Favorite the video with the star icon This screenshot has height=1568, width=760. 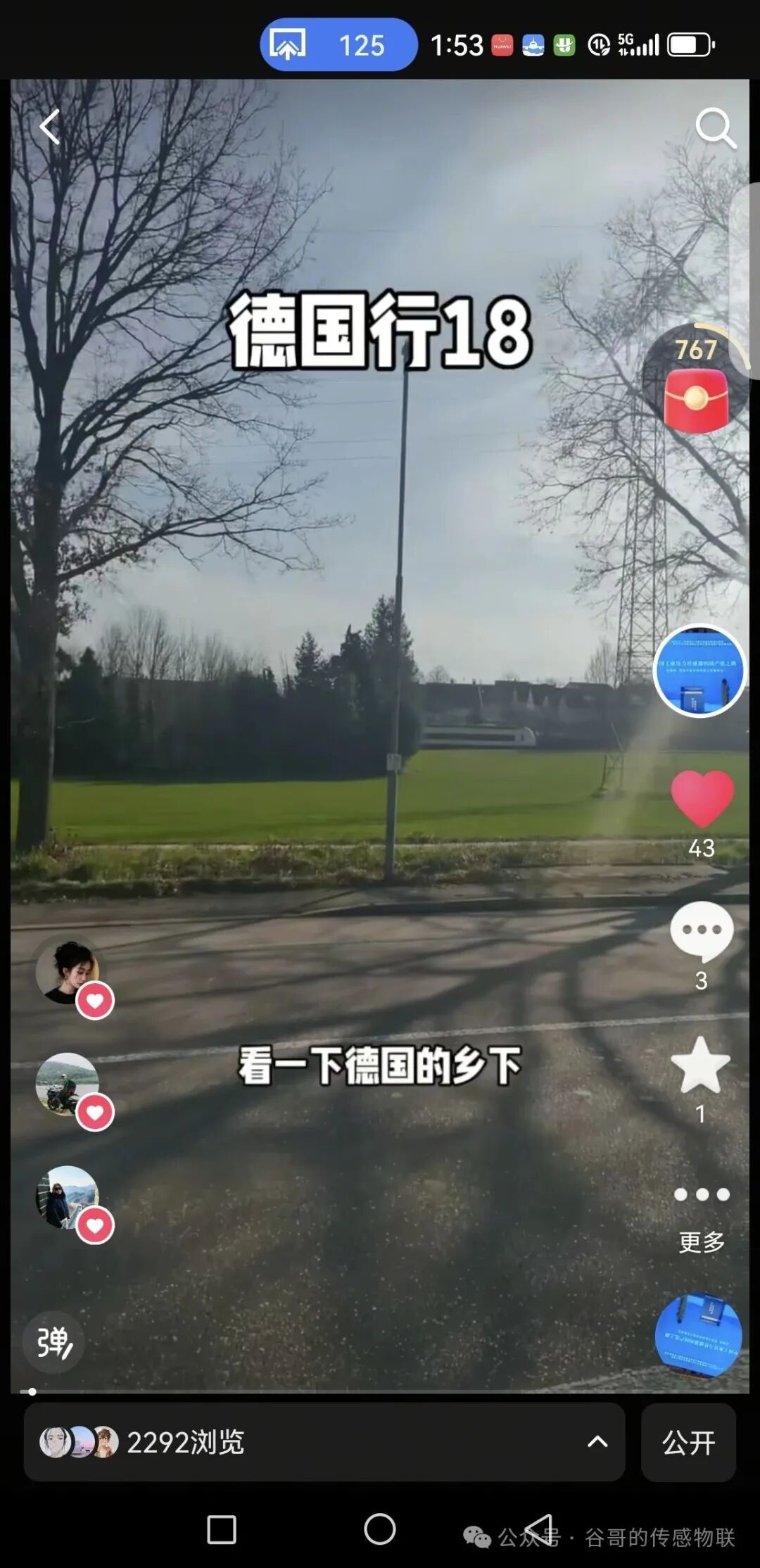click(x=701, y=1066)
